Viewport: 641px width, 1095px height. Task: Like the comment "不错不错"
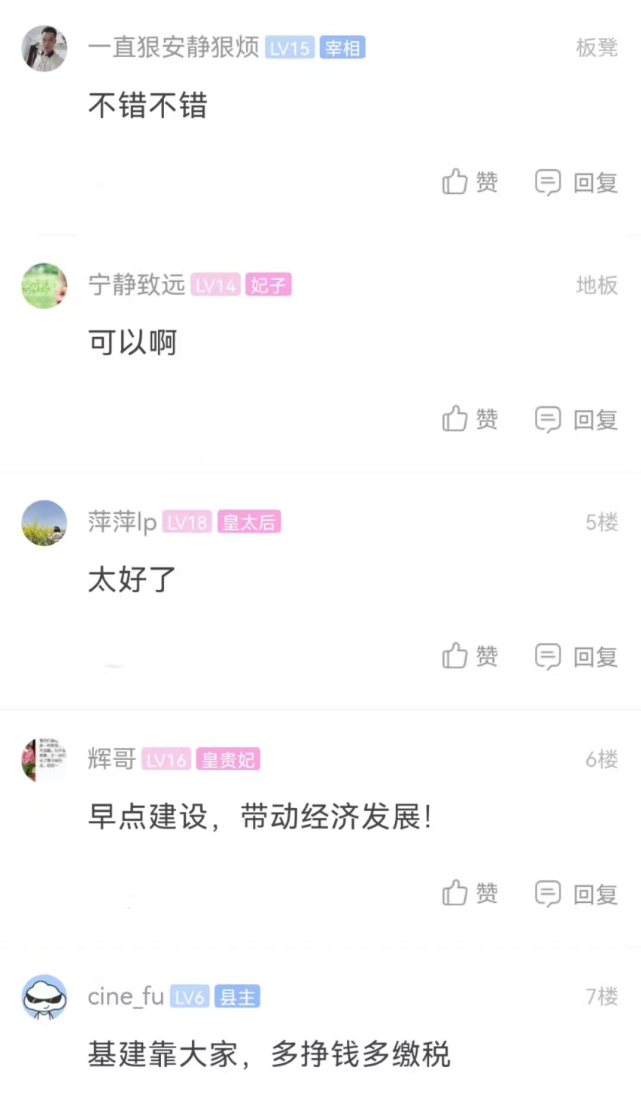(470, 182)
